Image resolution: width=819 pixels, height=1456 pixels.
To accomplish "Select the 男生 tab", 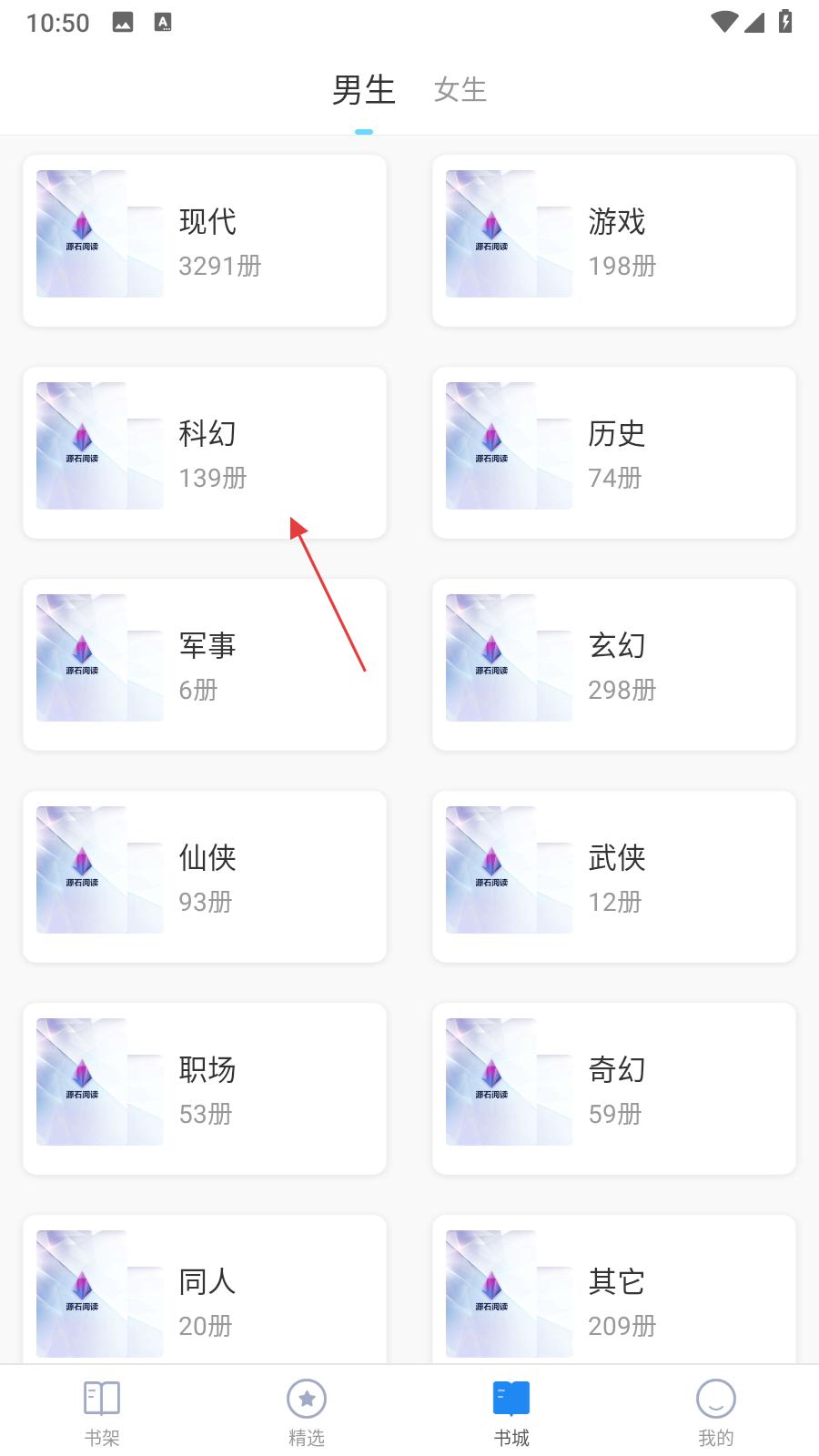I will 364,89.
